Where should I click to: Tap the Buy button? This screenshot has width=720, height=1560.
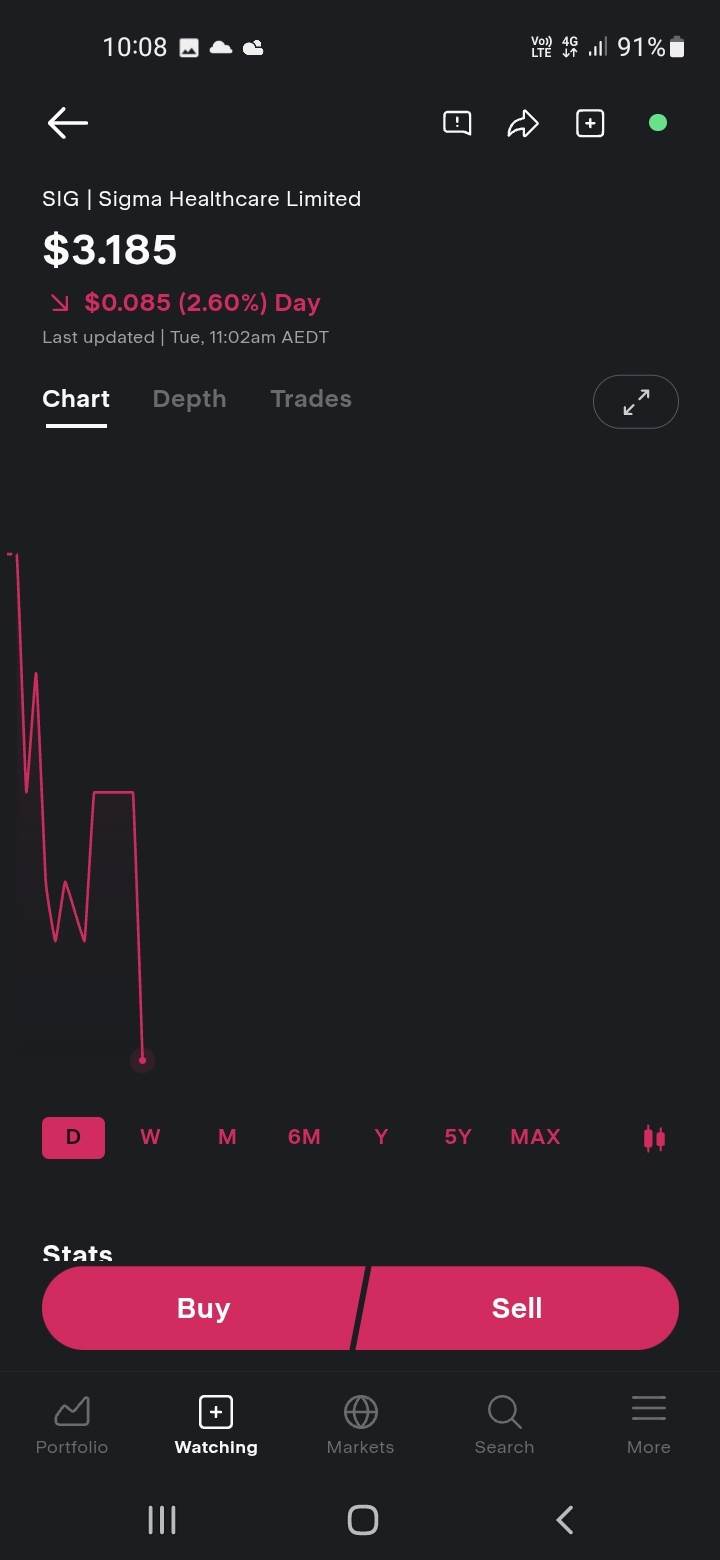tap(203, 1308)
